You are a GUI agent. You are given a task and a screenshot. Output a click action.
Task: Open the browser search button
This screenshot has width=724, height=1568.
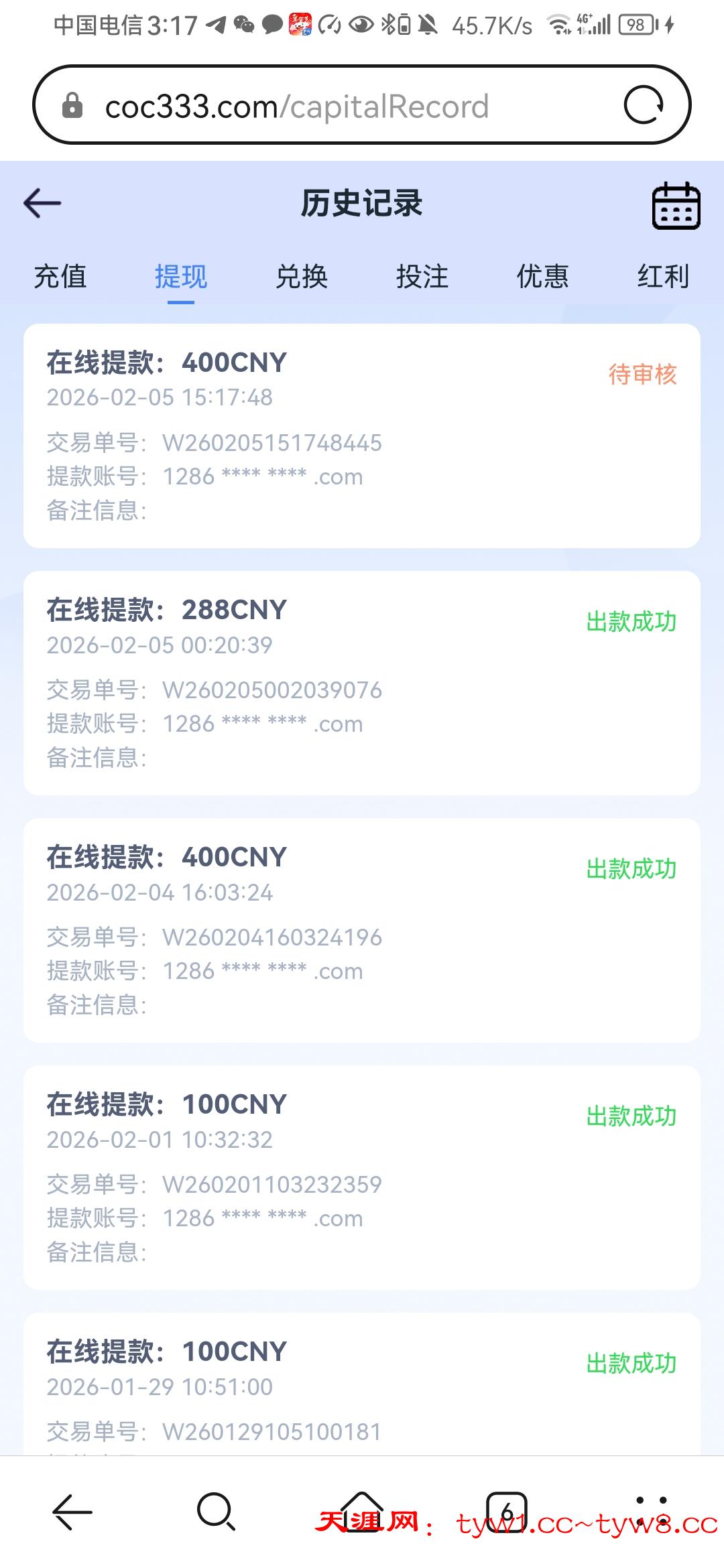pos(216,1512)
